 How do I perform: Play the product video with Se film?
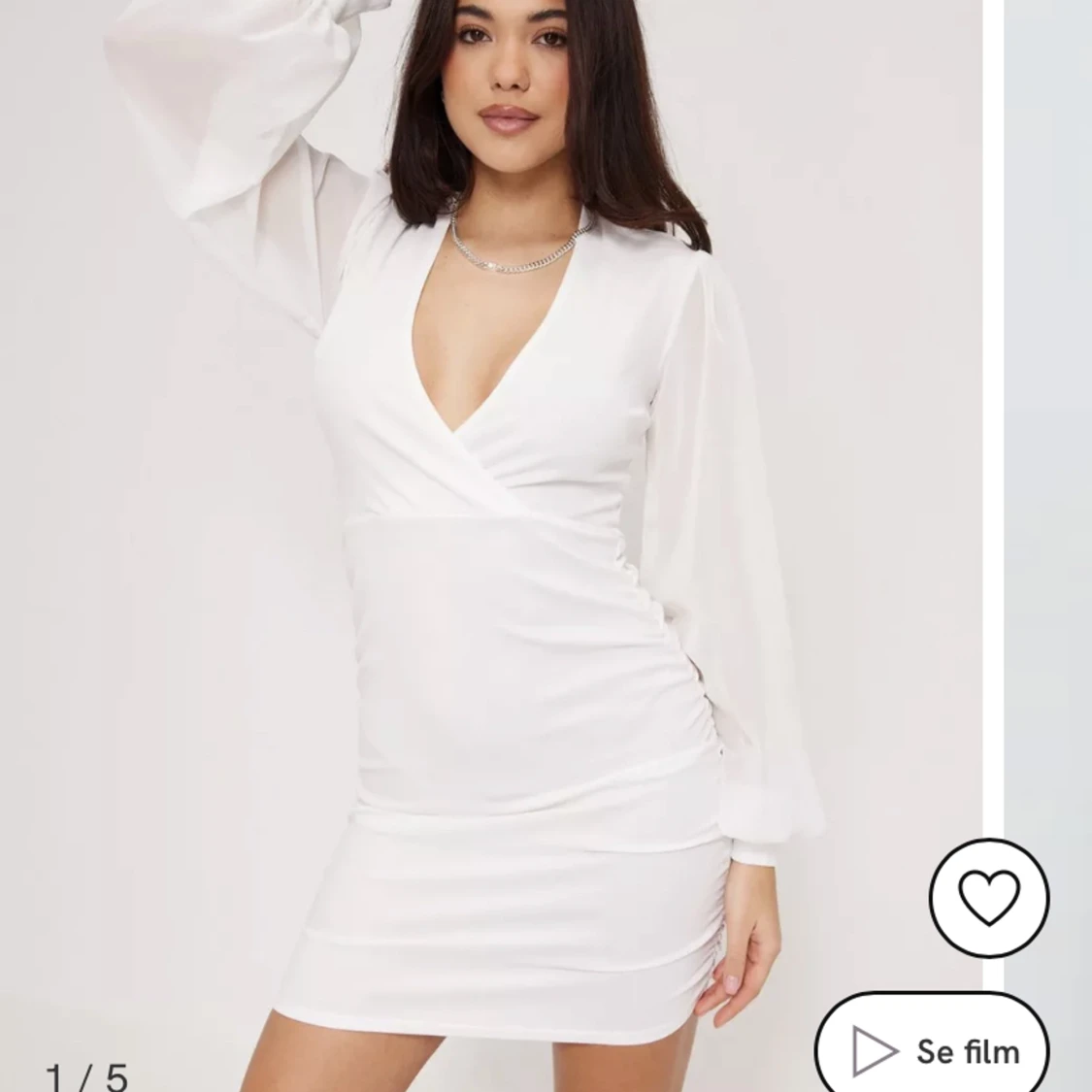click(932, 1050)
